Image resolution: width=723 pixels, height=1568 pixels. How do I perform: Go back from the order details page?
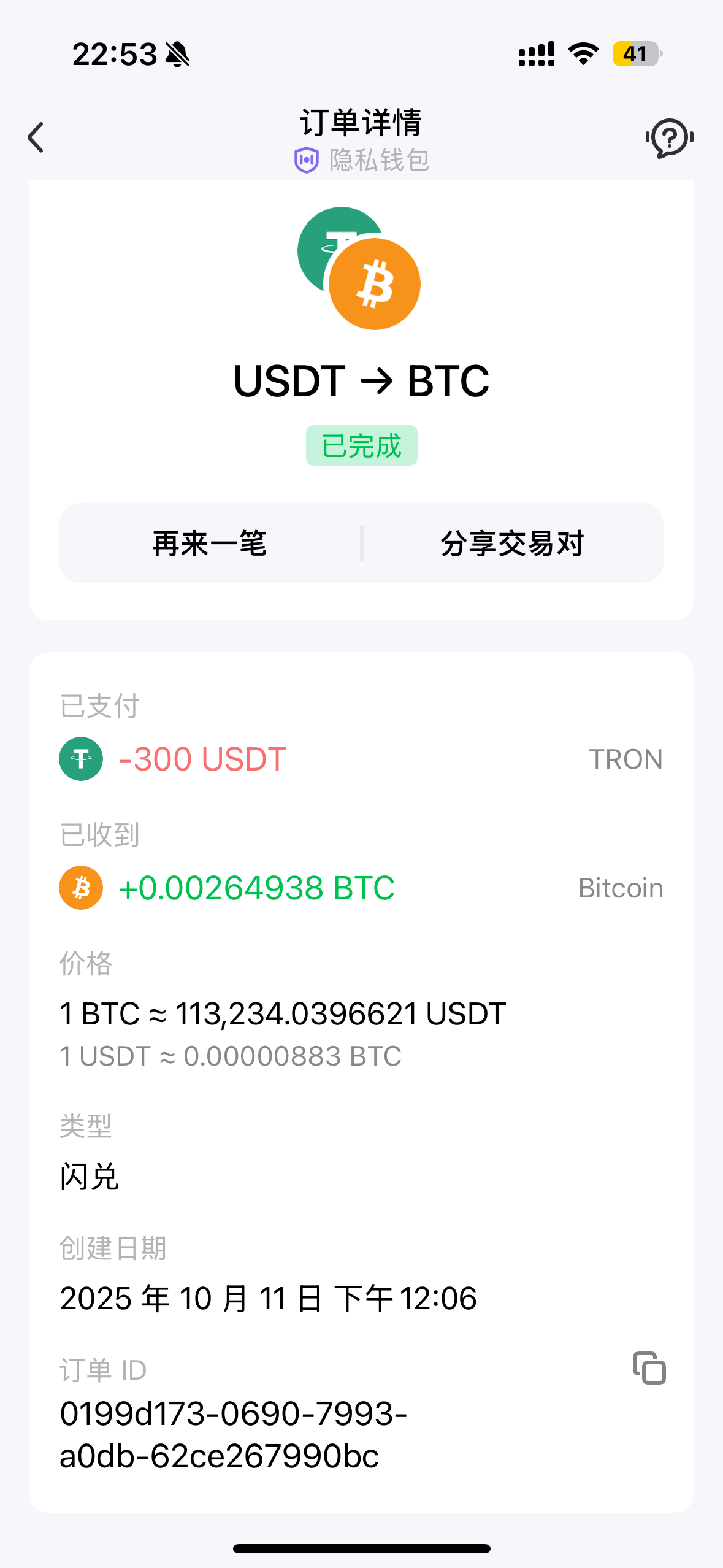pos(36,137)
